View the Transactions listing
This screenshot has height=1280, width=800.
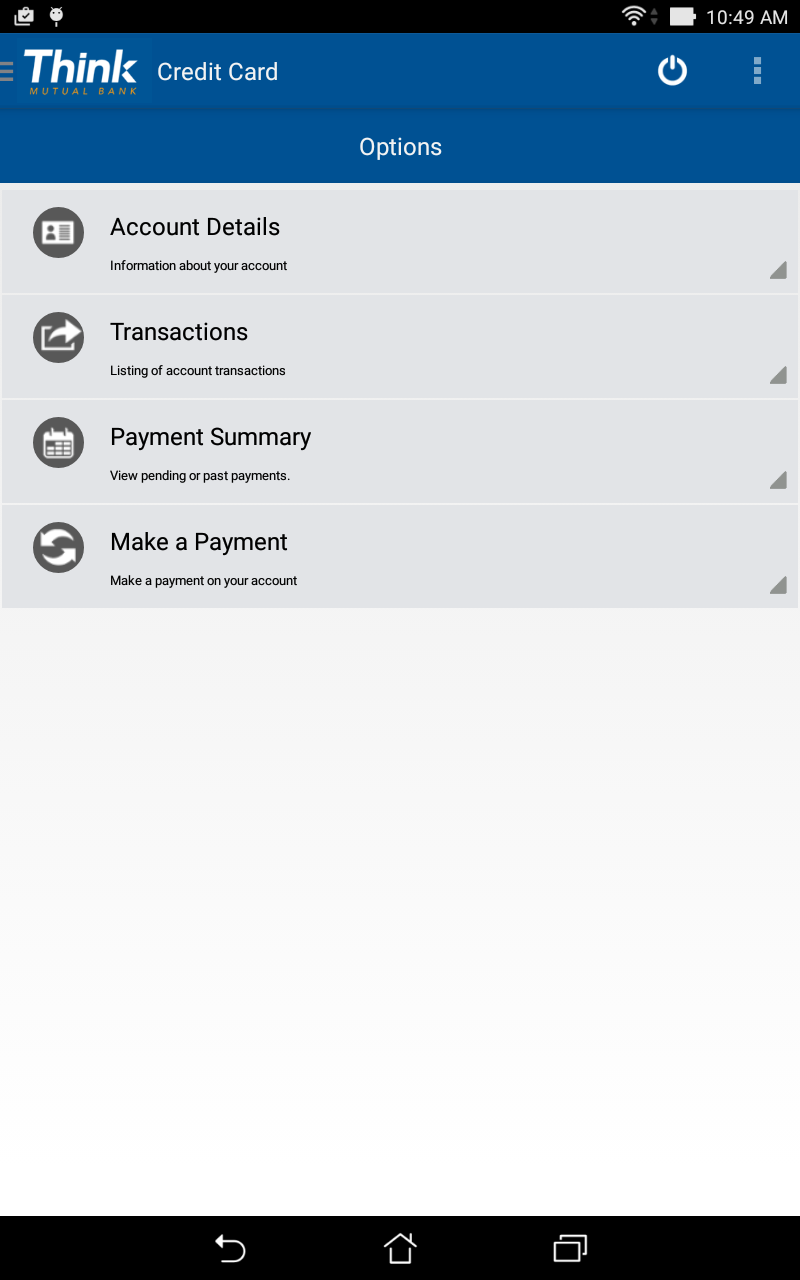tap(400, 346)
